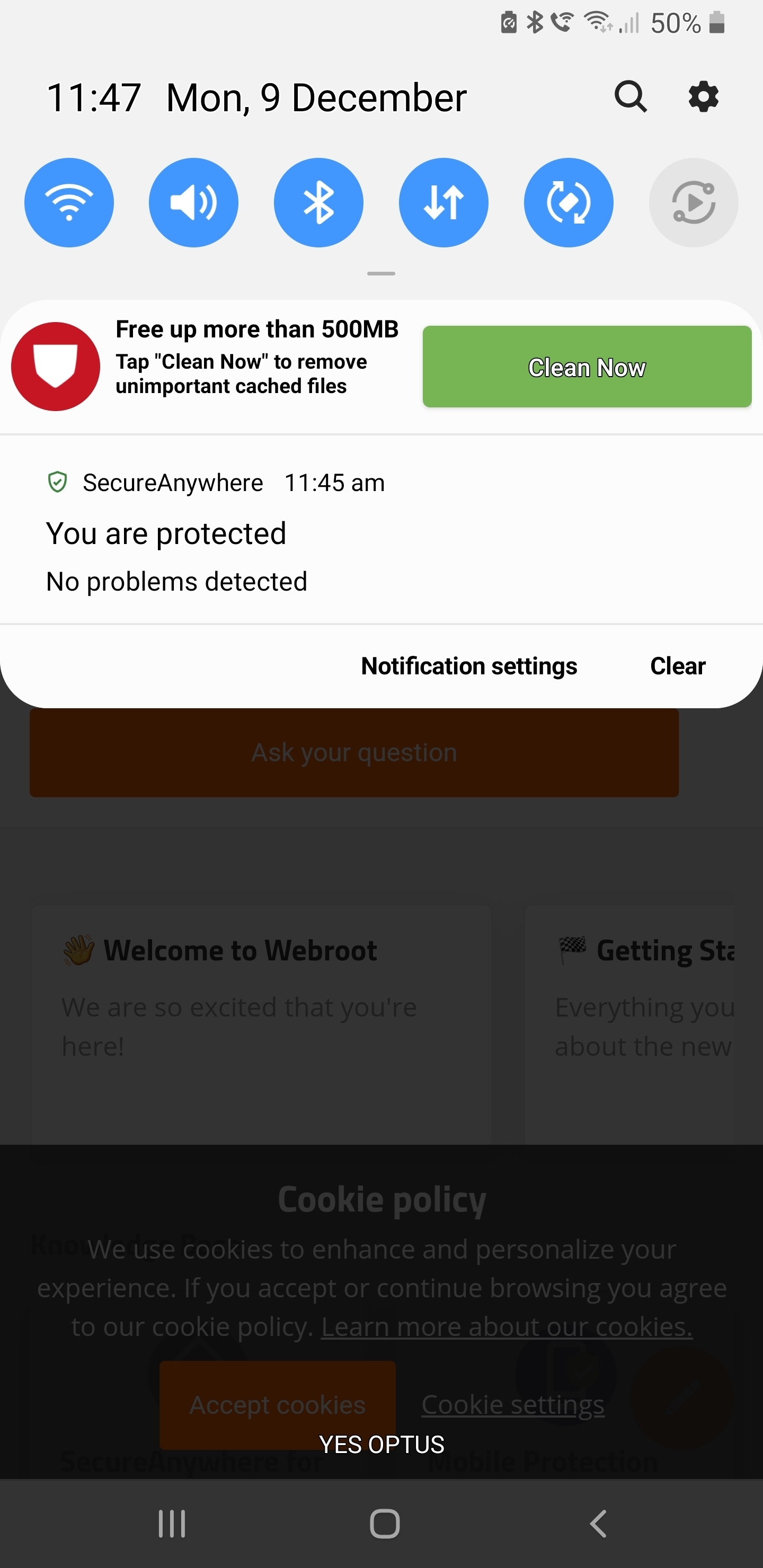763x1568 pixels.
Task: Go to the home screen
Action: [385, 1524]
